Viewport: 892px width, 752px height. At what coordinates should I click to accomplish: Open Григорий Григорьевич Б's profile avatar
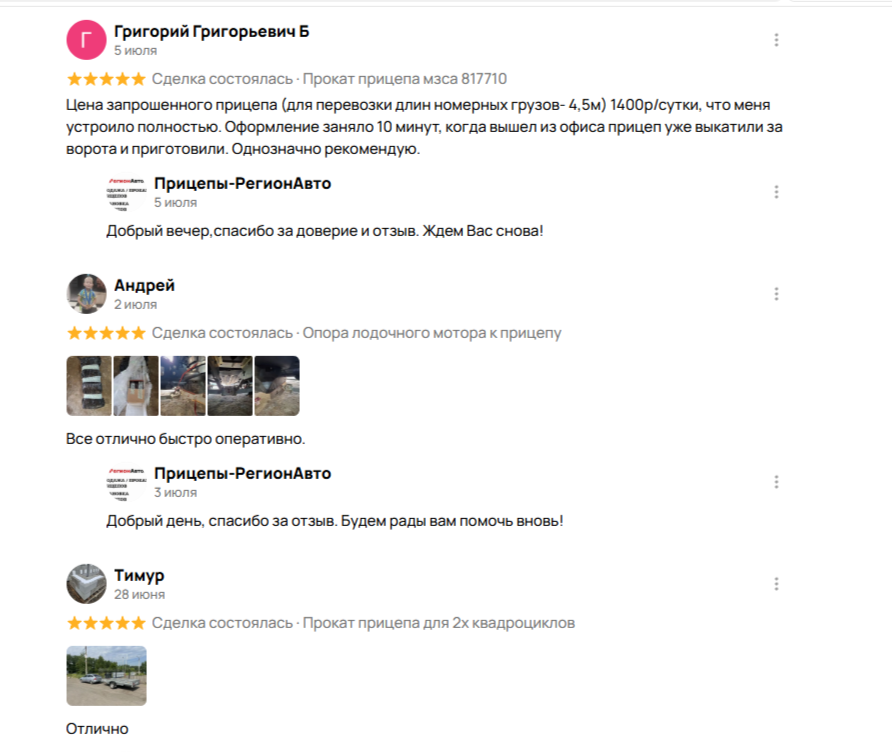point(86,40)
